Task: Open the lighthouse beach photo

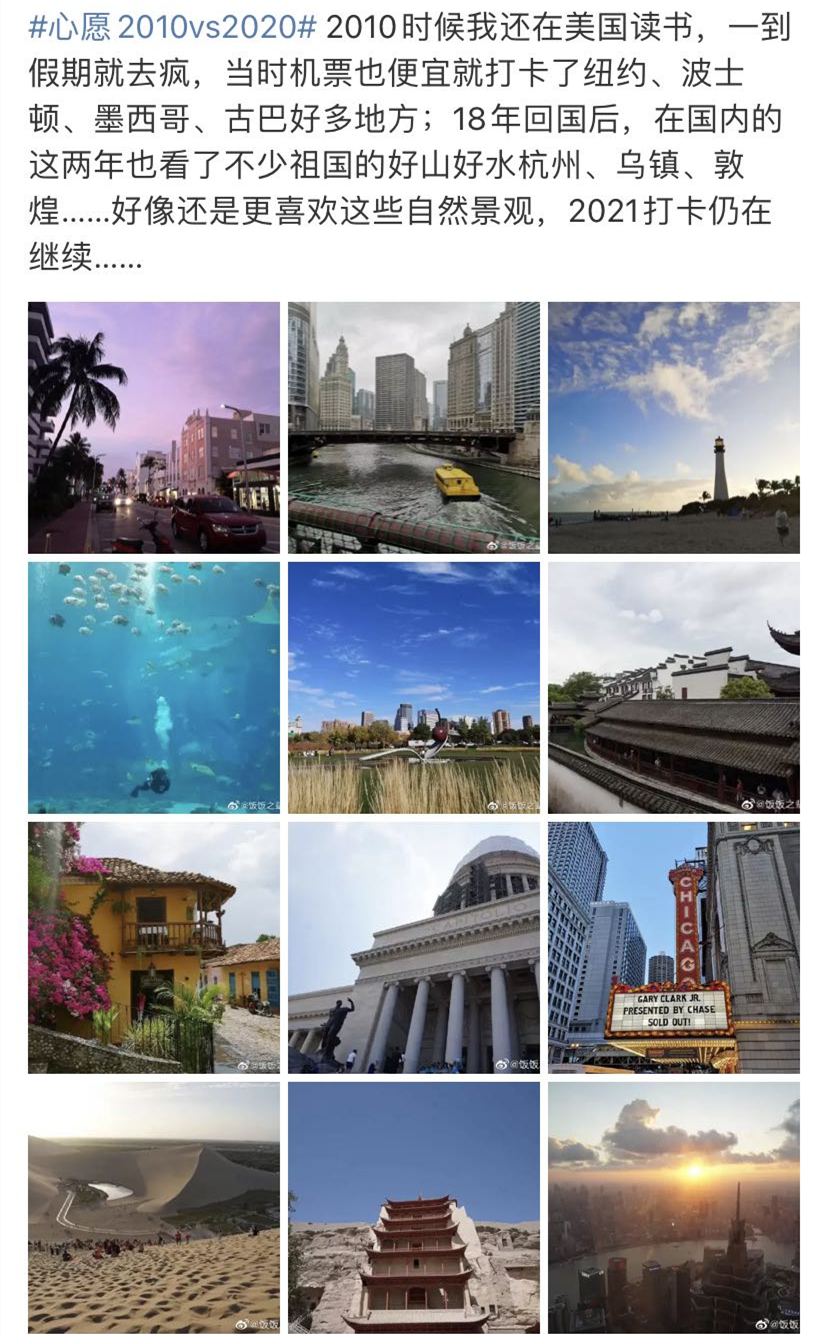Action: (x=673, y=427)
